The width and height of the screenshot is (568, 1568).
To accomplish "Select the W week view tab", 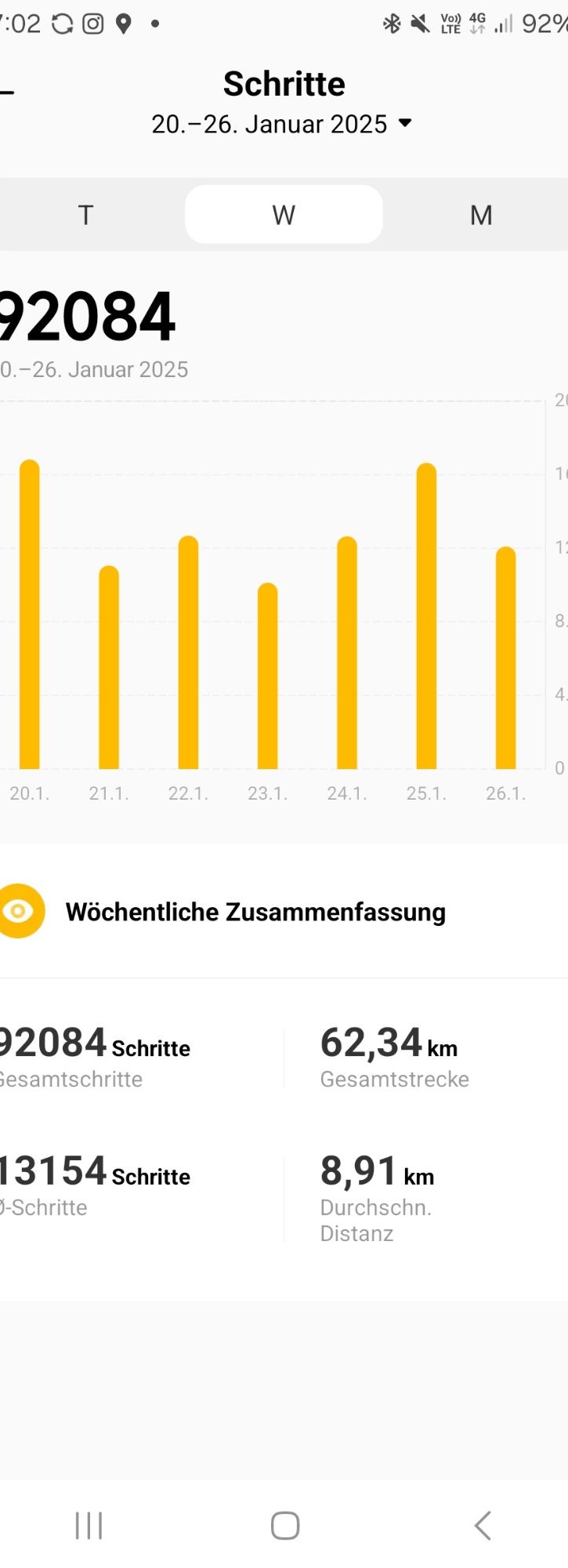I will point(284,215).
